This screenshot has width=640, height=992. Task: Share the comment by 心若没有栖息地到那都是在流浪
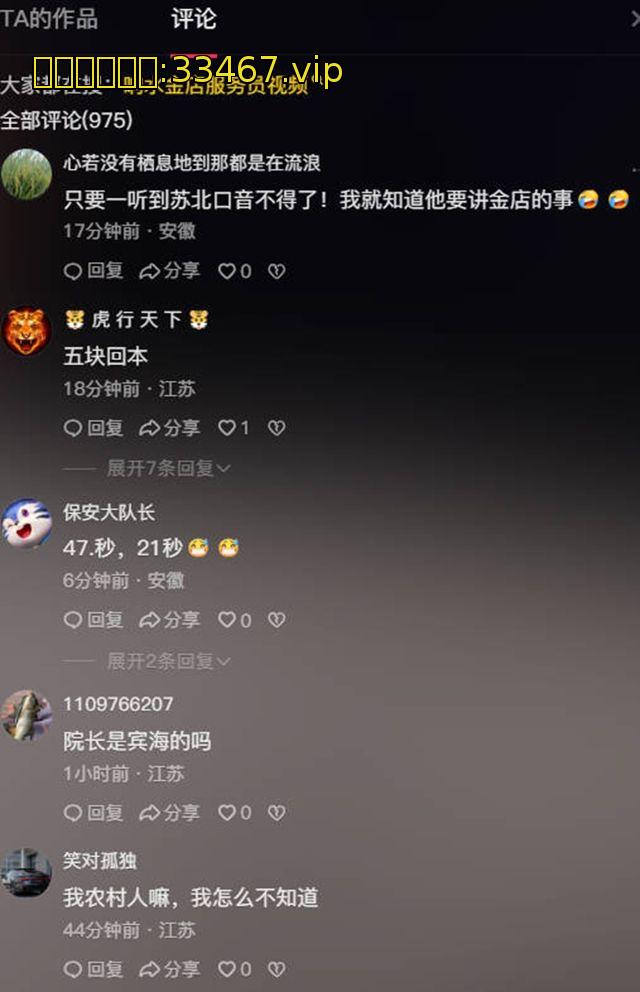click(170, 271)
